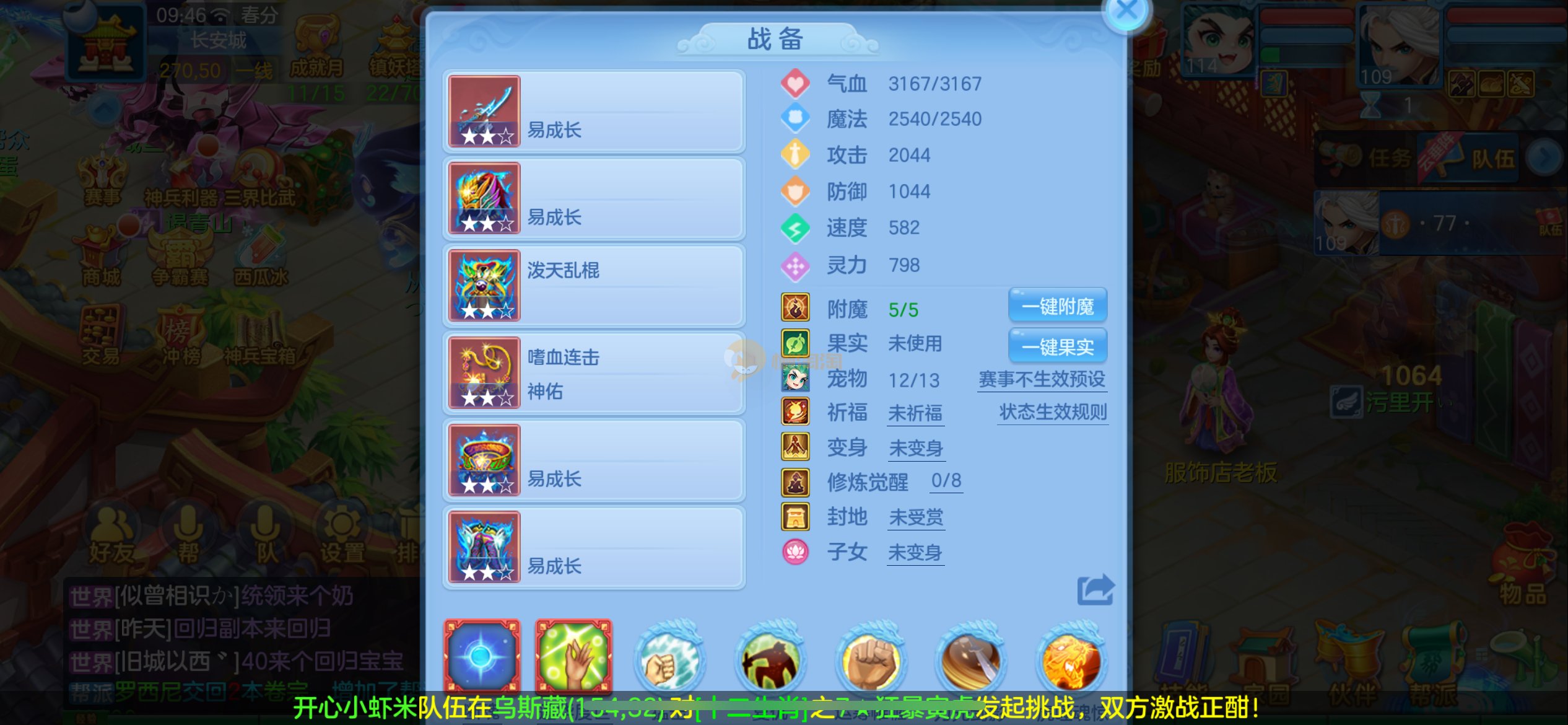Tap the 一键果实 button
Image resolution: width=1568 pixels, height=725 pixels.
point(1057,346)
